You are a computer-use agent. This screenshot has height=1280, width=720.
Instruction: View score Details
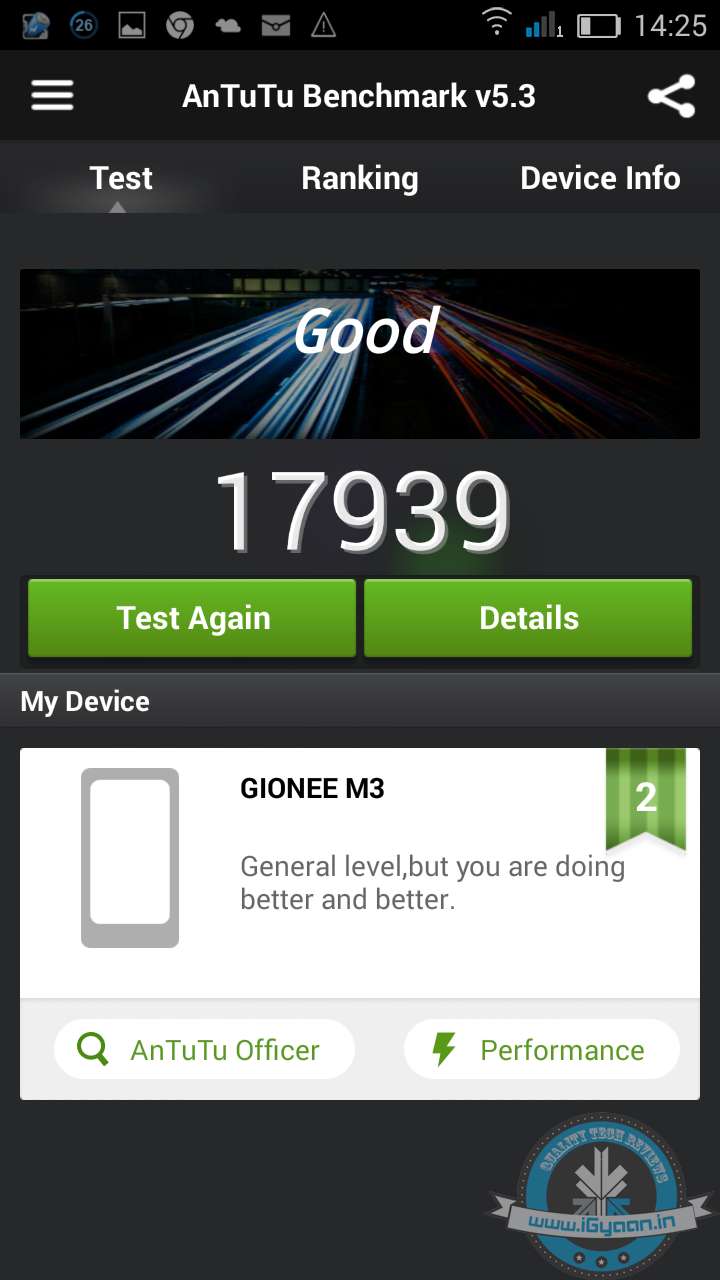(x=528, y=618)
